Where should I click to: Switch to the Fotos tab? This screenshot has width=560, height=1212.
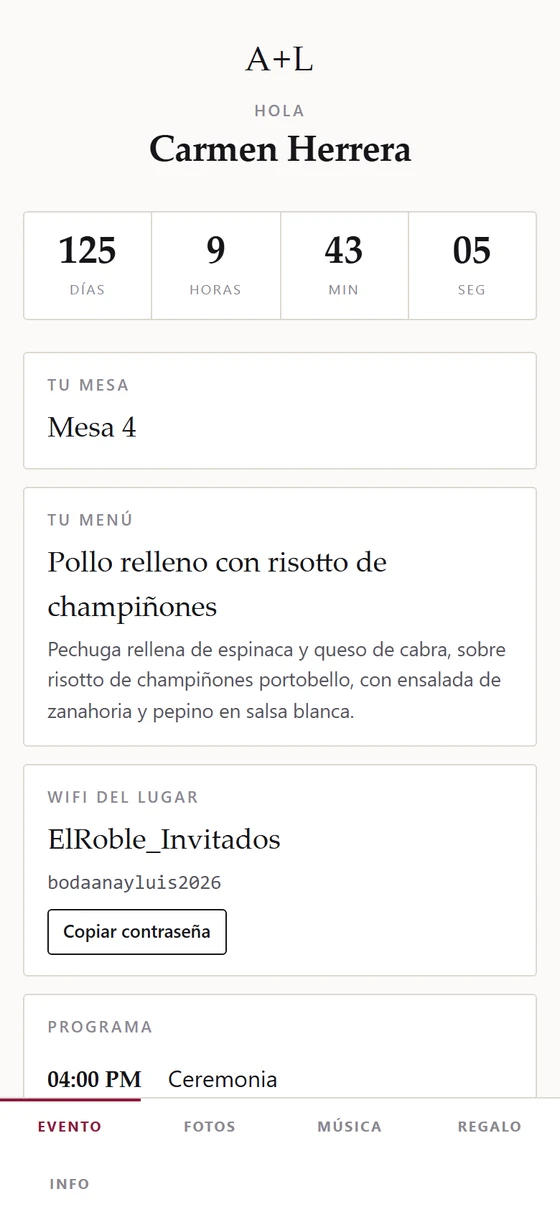[x=210, y=1127]
